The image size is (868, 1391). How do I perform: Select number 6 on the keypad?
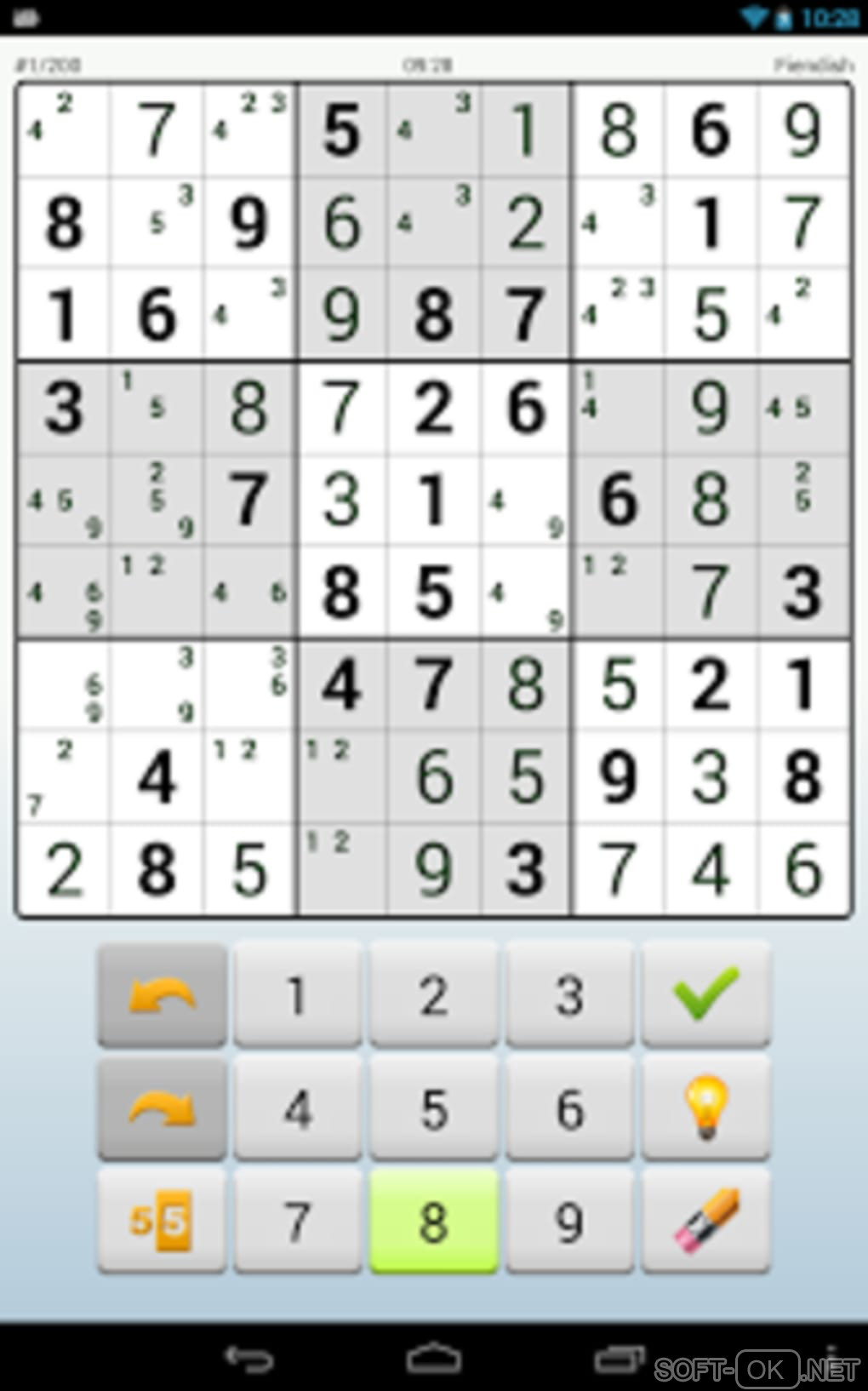[569, 1108]
